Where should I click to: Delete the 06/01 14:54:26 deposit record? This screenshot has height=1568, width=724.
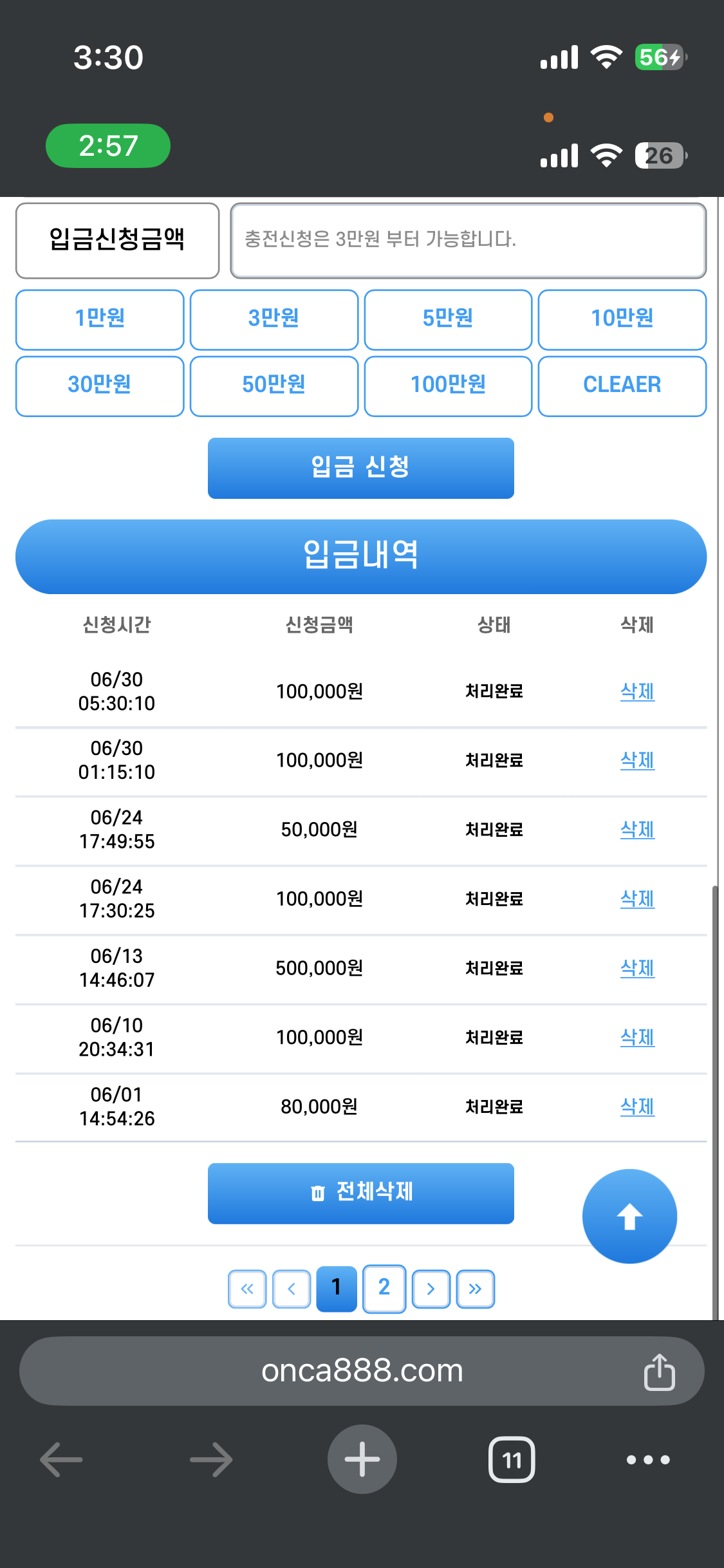[x=637, y=1106]
